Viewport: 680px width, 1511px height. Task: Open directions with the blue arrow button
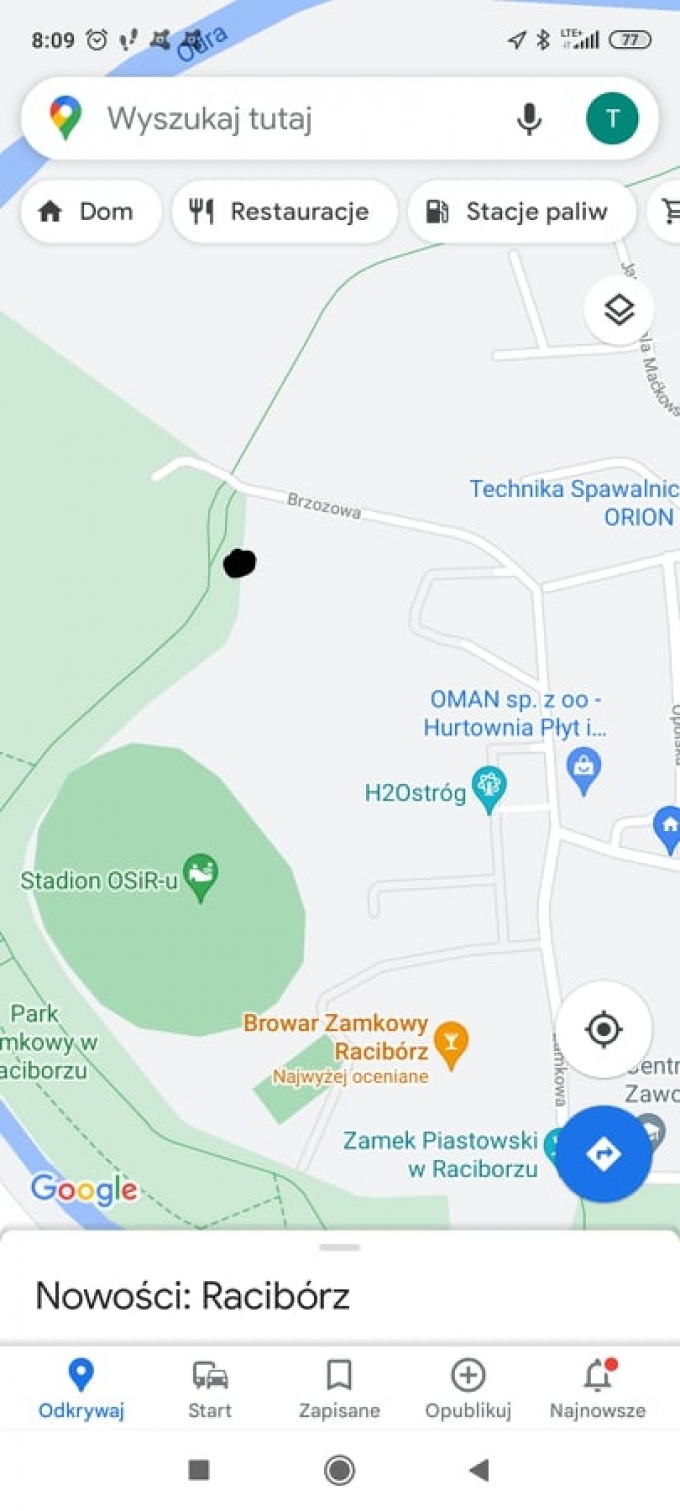click(603, 1154)
